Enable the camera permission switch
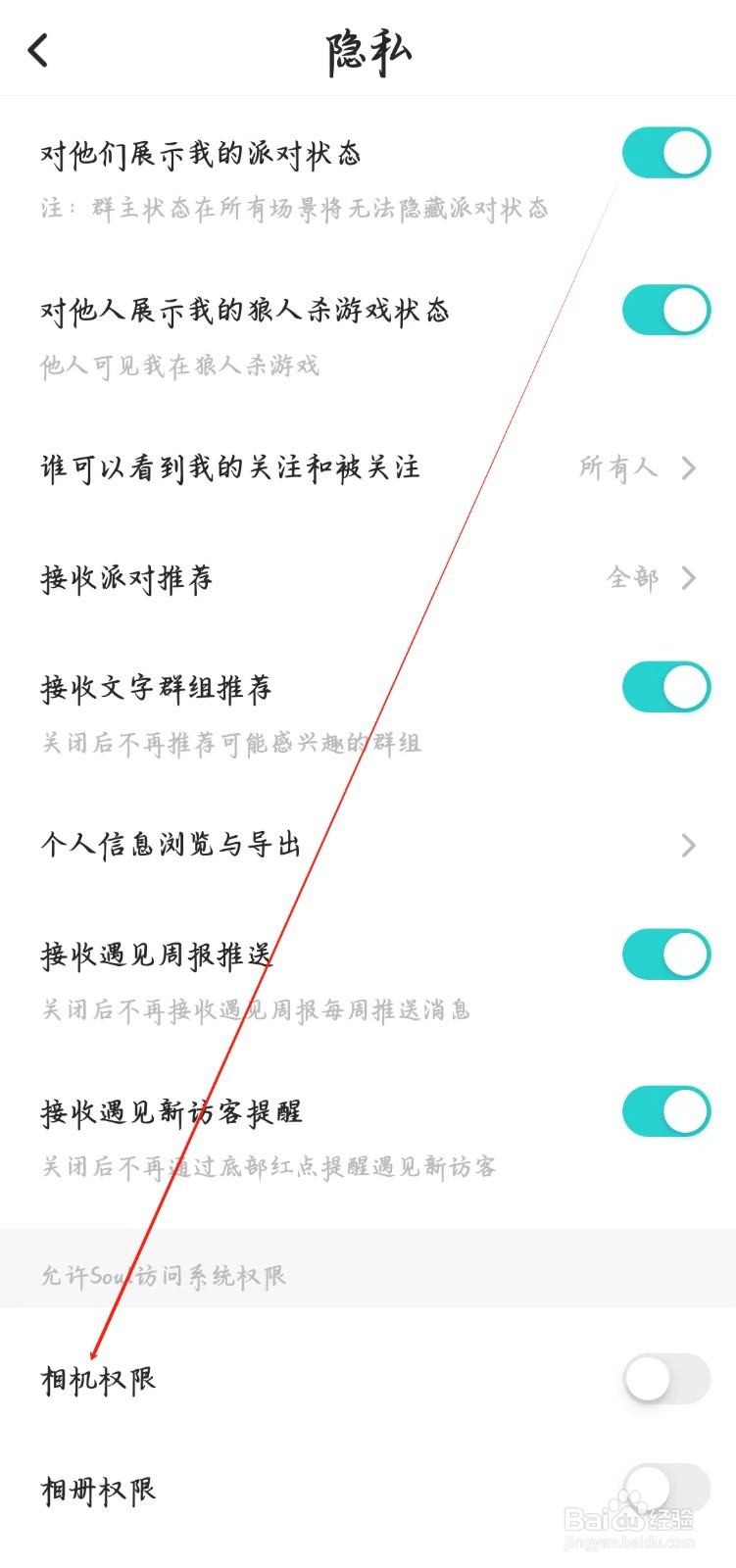This screenshot has height=1568, width=736. 665,1378
